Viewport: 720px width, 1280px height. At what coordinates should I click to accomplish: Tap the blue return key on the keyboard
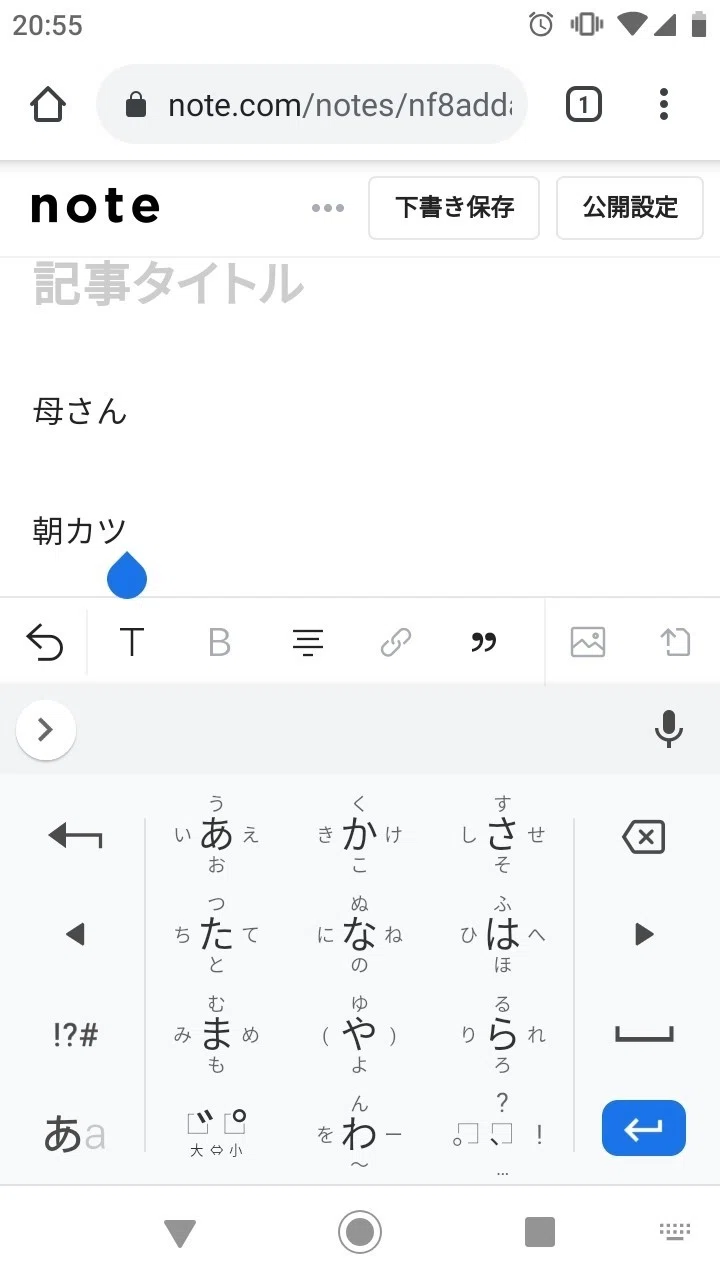[644, 1128]
